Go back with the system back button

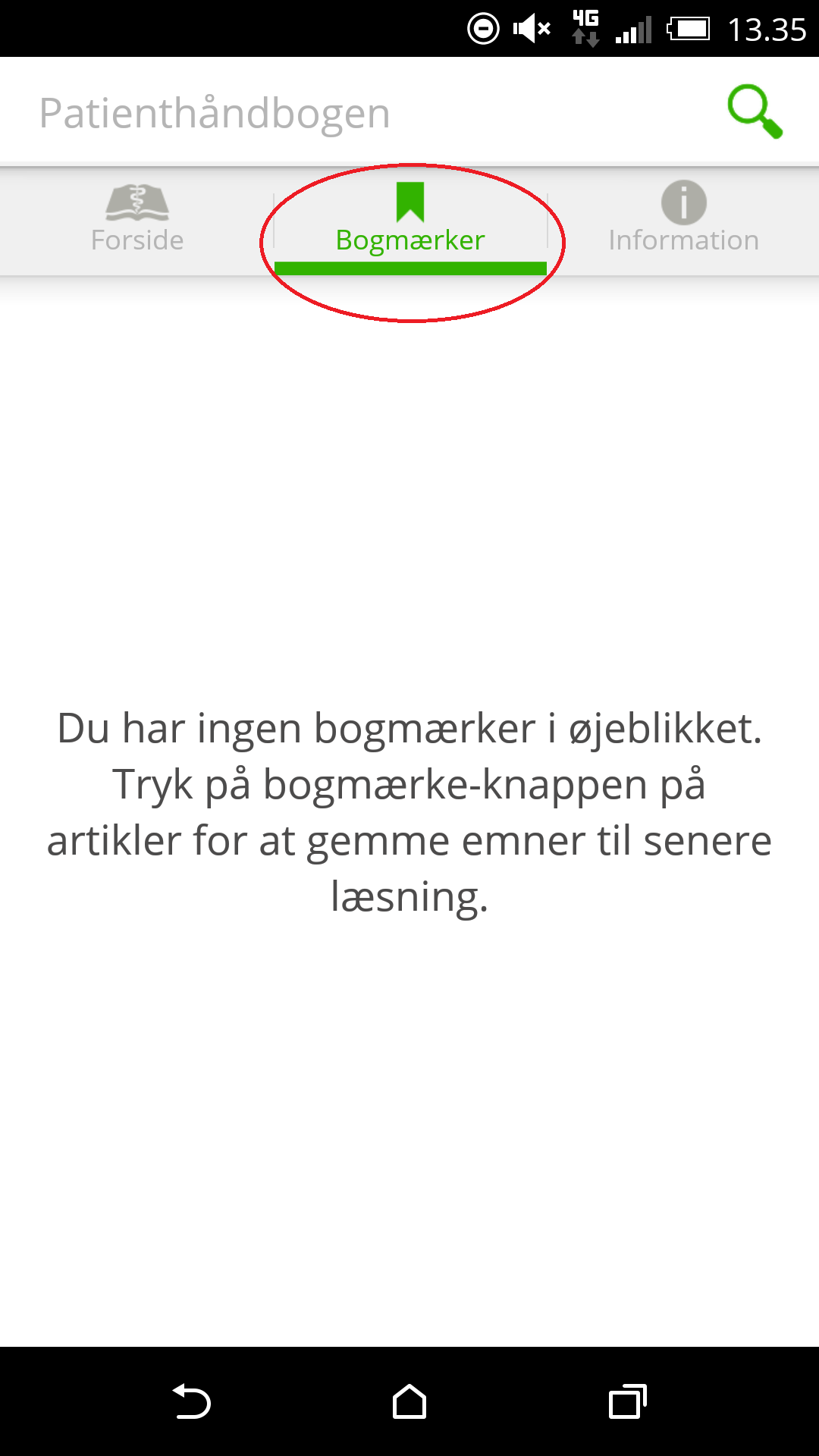point(191,1401)
